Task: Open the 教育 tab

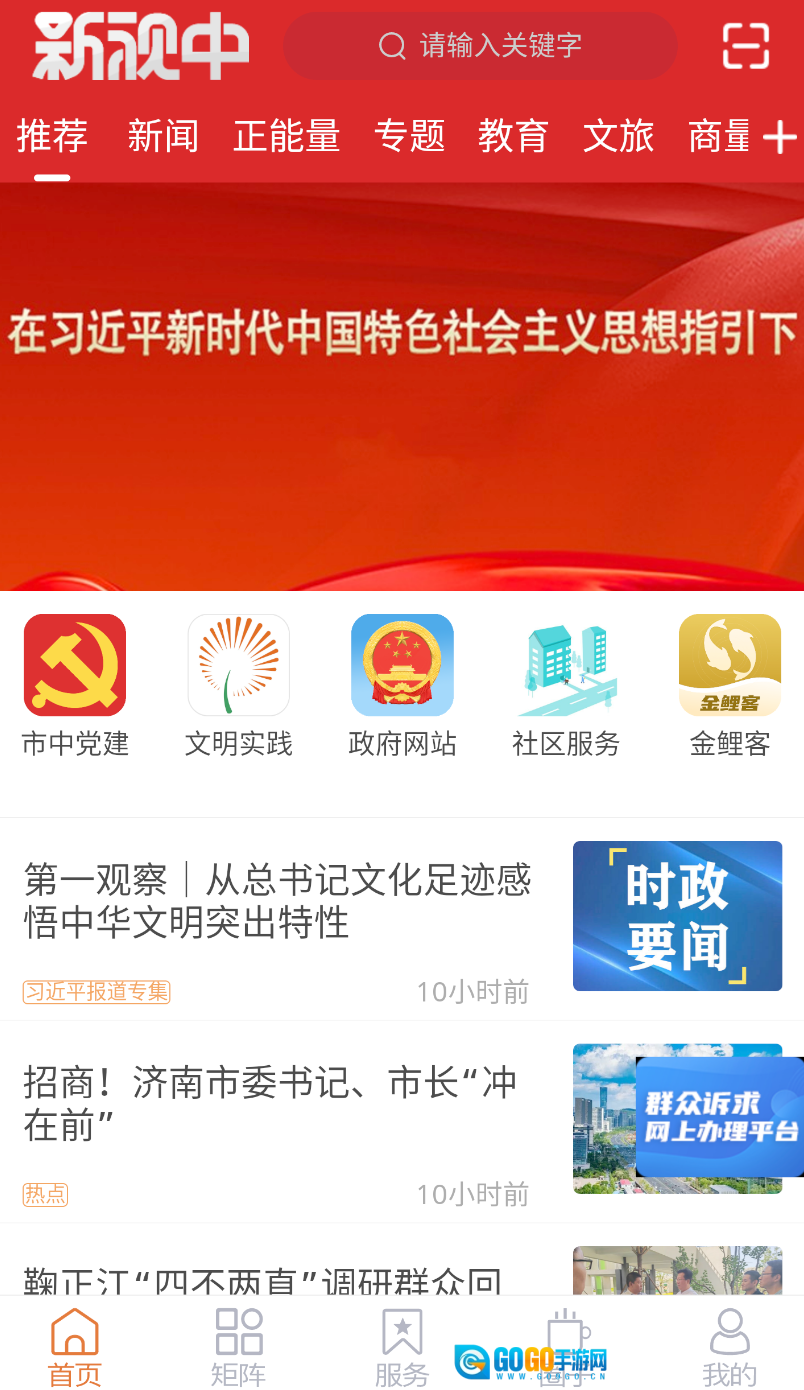Action: tap(513, 136)
